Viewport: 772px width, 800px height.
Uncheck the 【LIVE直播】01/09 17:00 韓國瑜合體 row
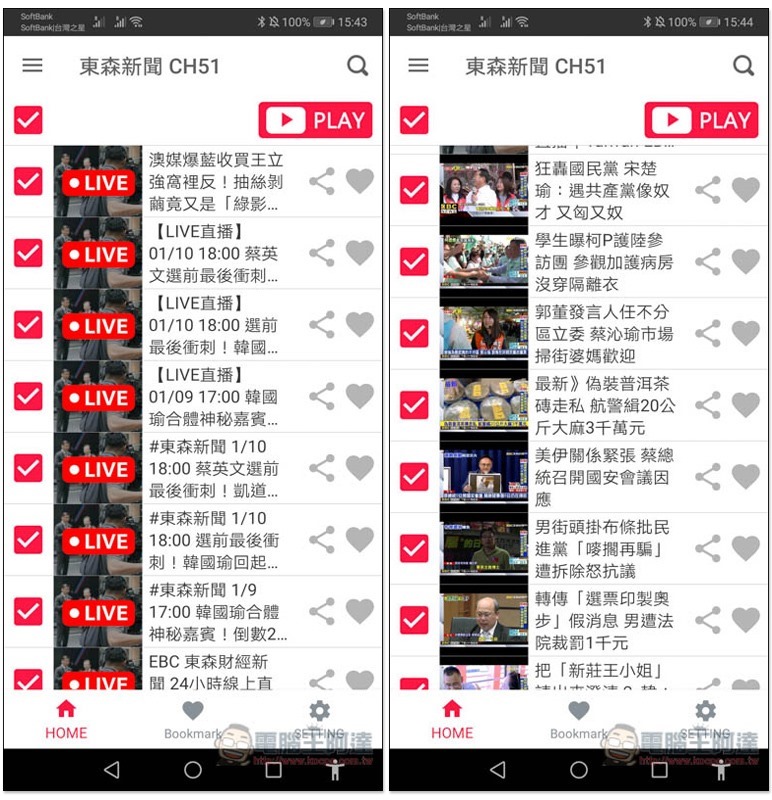pos(28,396)
